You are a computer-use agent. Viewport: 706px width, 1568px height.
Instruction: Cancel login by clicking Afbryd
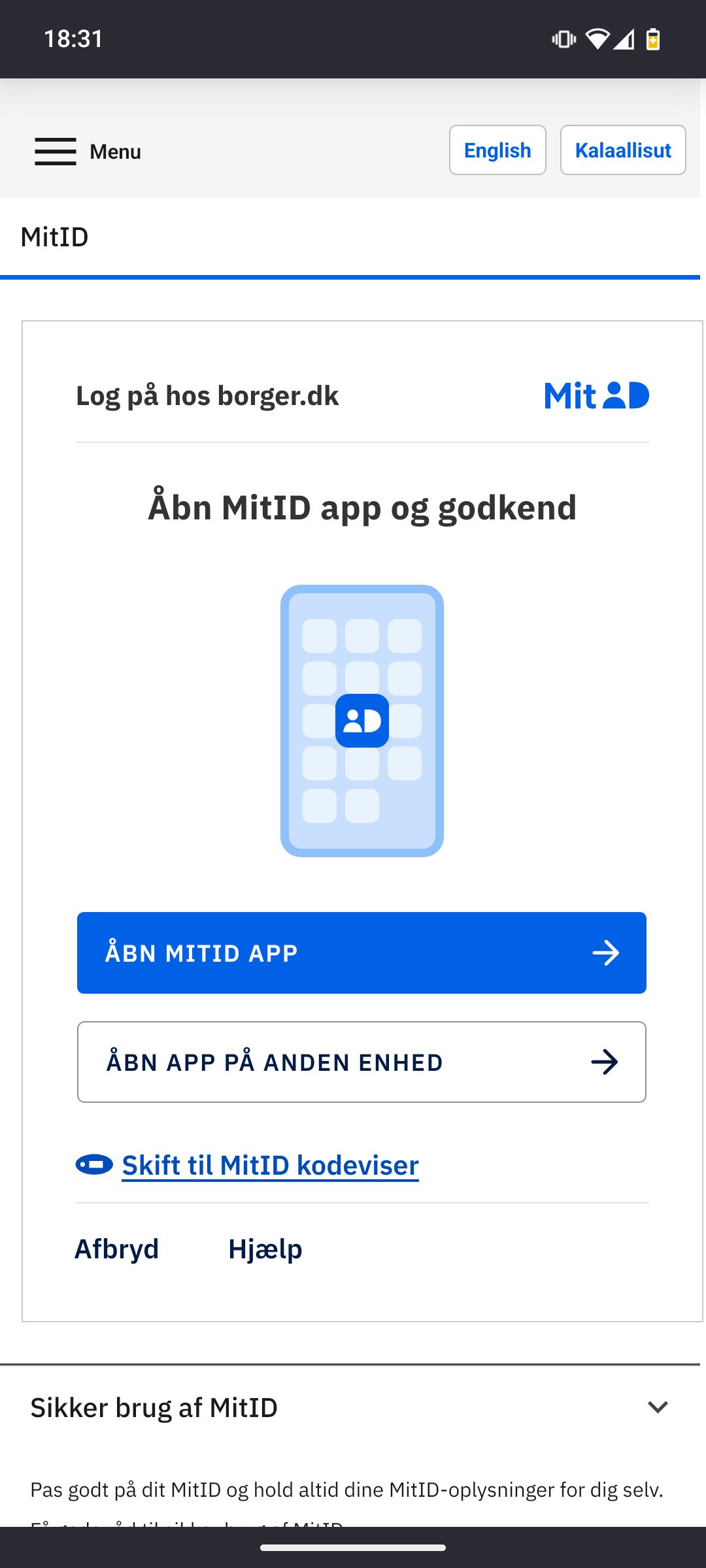point(116,1248)
